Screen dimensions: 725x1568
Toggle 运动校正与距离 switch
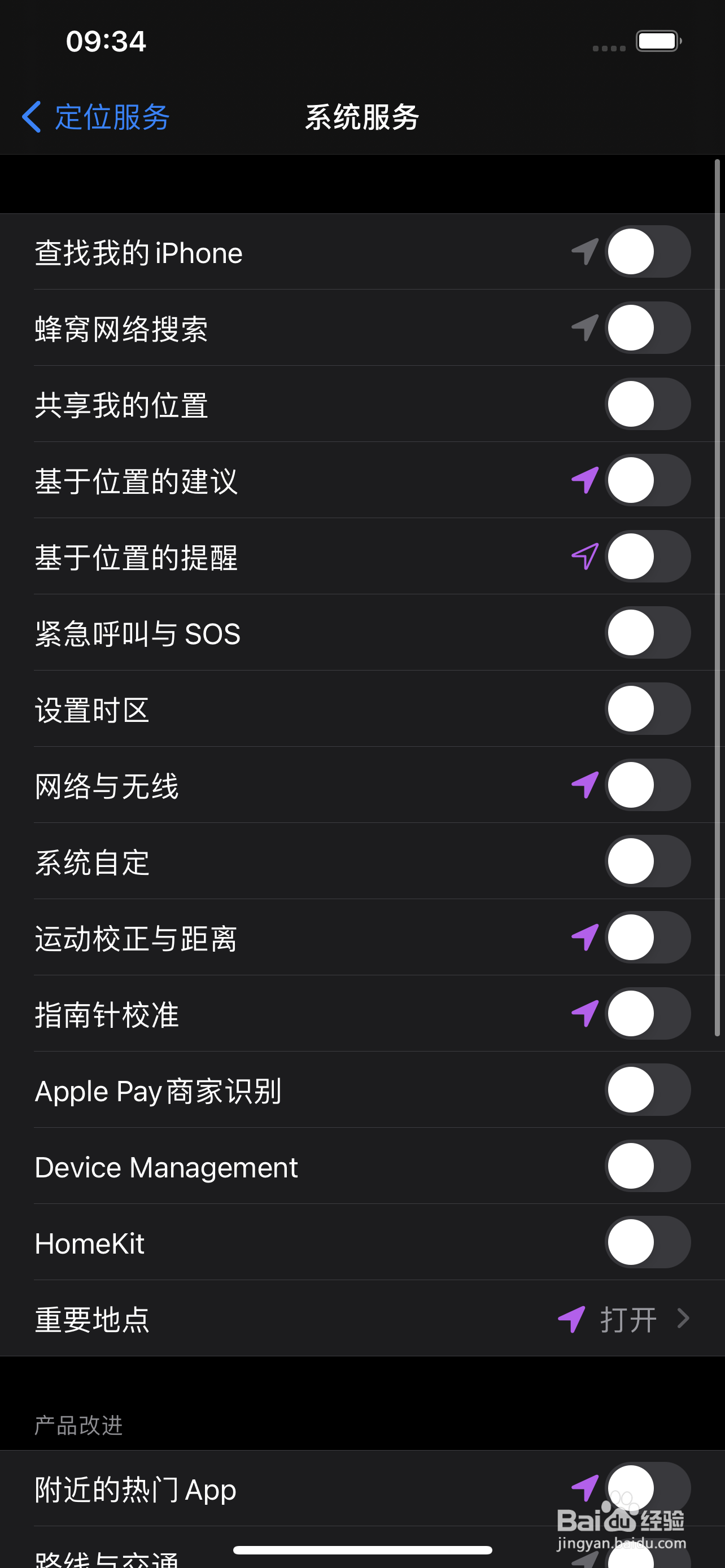click(648, 937)
